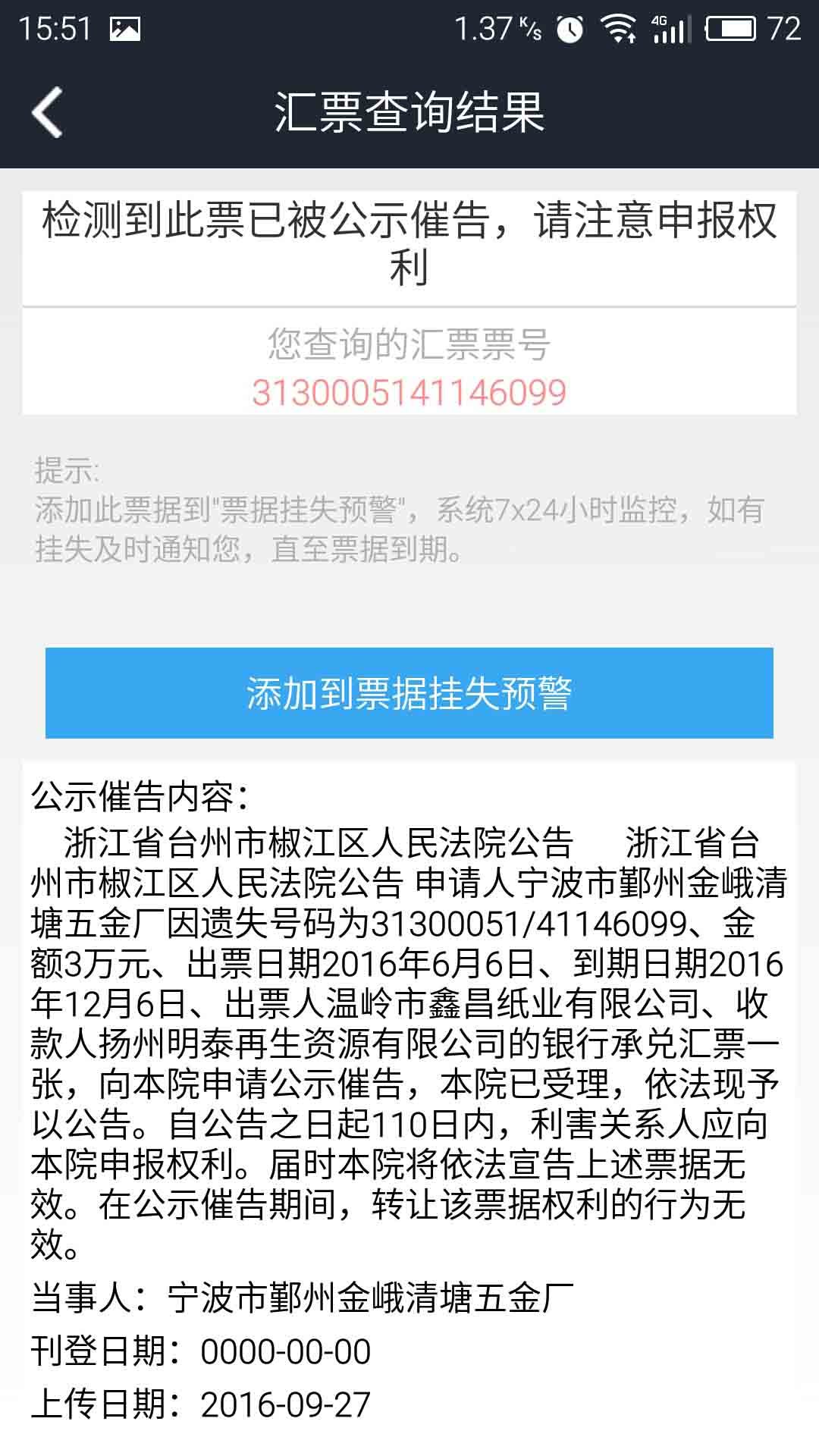Viewport: 819px width, 1456px height.
Task: Tap the 添加到票据挂失预警 button
Action: click(409, 692)
